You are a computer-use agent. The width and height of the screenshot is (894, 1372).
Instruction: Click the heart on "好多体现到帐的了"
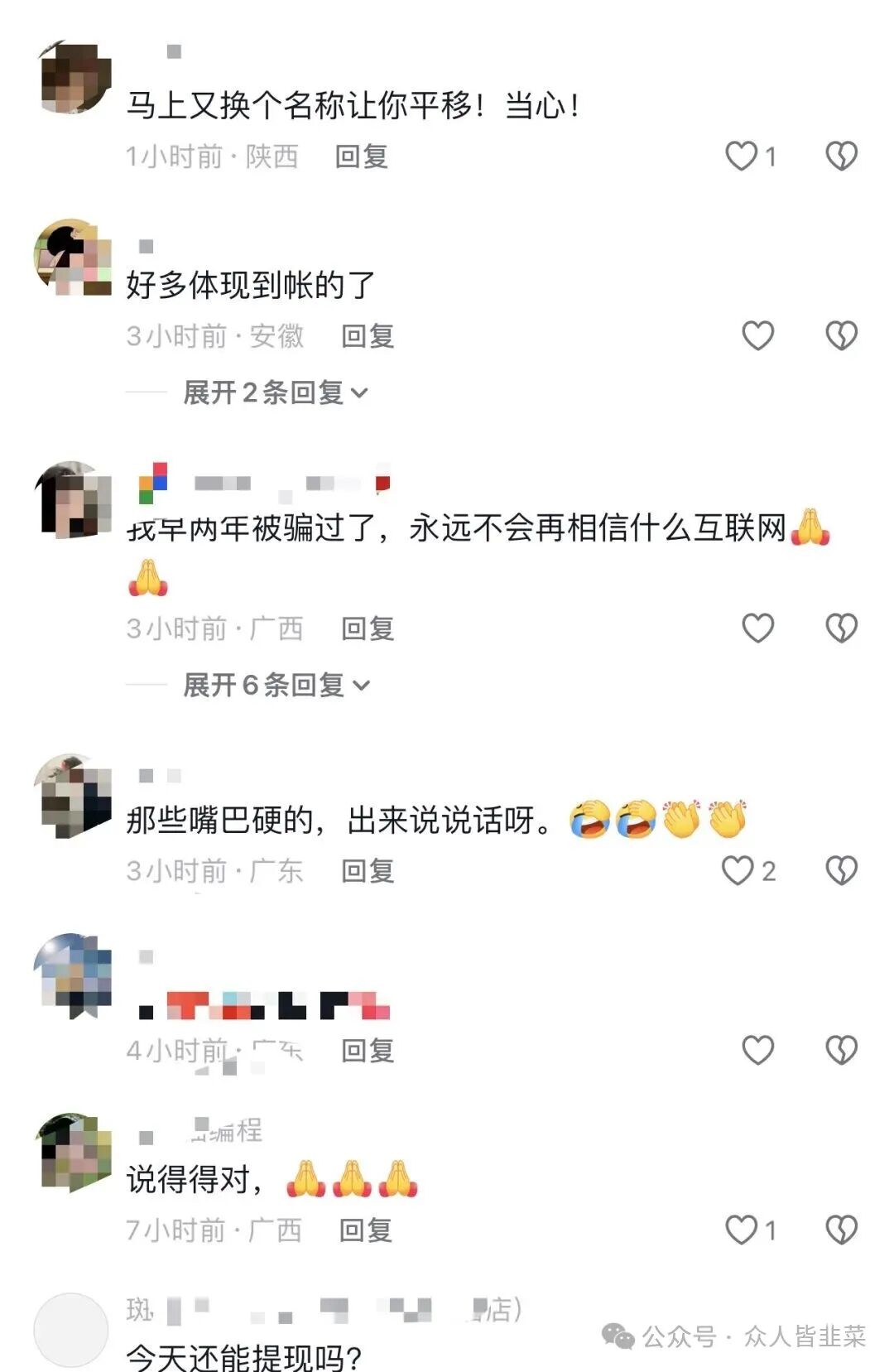pyautogui.click(x=757, y=335)
